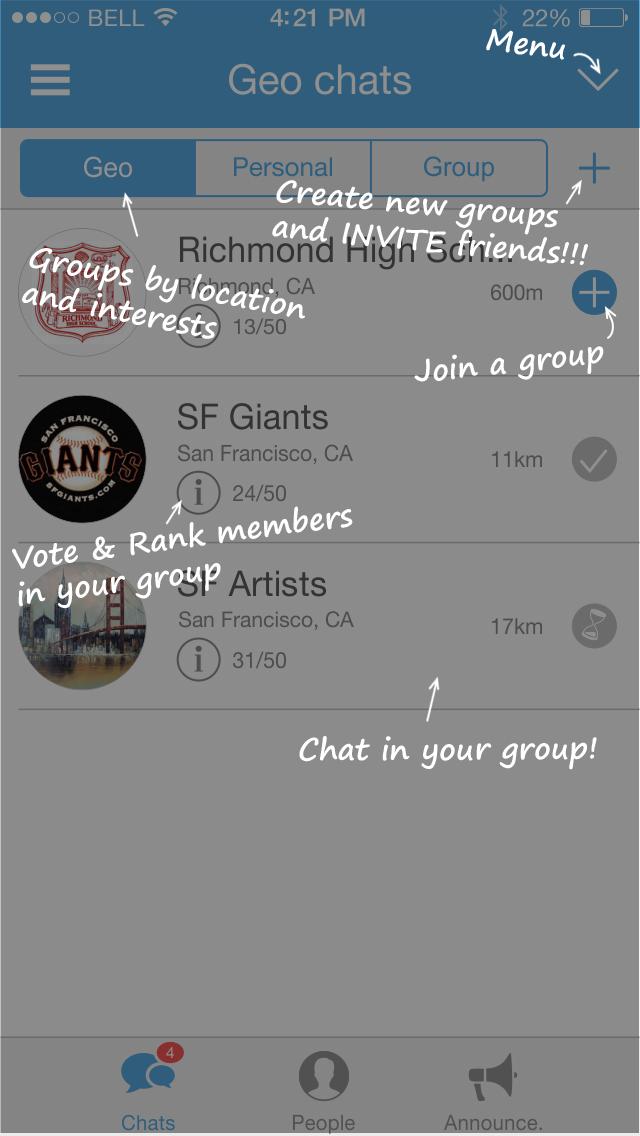
Task: Expand the top-right chevron menu
Action: [597, 79]
